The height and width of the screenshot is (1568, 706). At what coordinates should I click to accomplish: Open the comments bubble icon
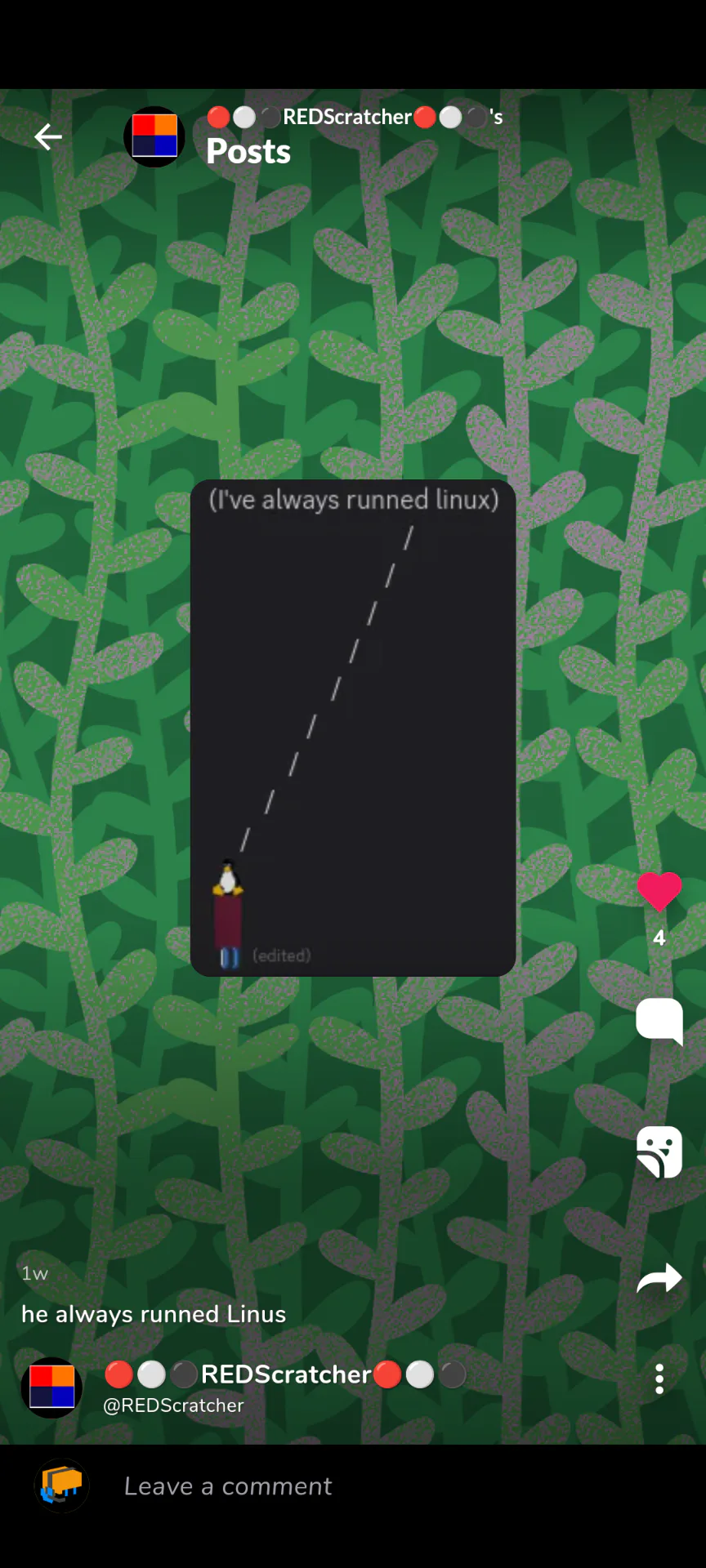tap(659, 1020)
